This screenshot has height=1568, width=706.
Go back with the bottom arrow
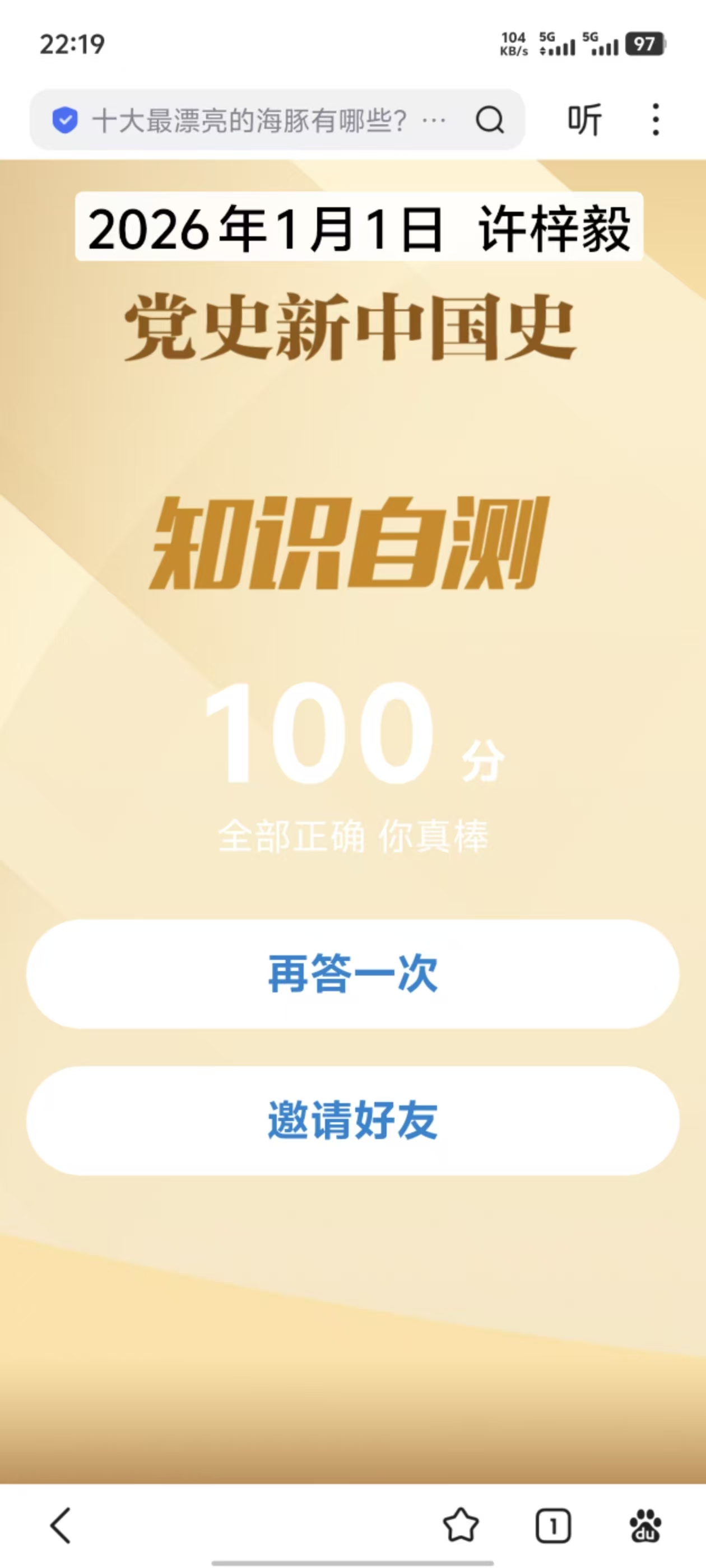(61, 1525)
